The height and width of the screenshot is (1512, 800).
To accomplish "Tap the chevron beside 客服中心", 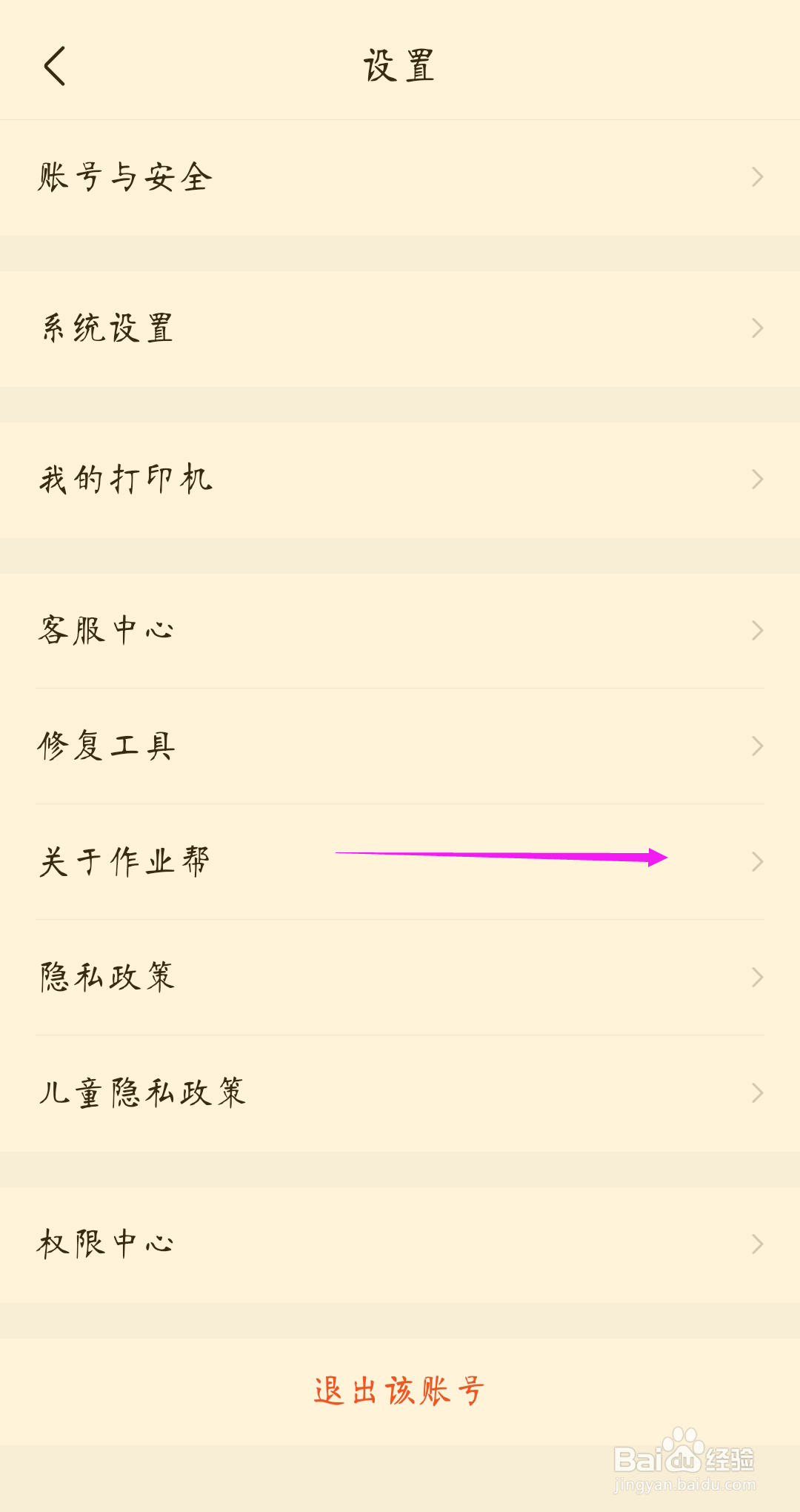I will click(x=757, y=631).
